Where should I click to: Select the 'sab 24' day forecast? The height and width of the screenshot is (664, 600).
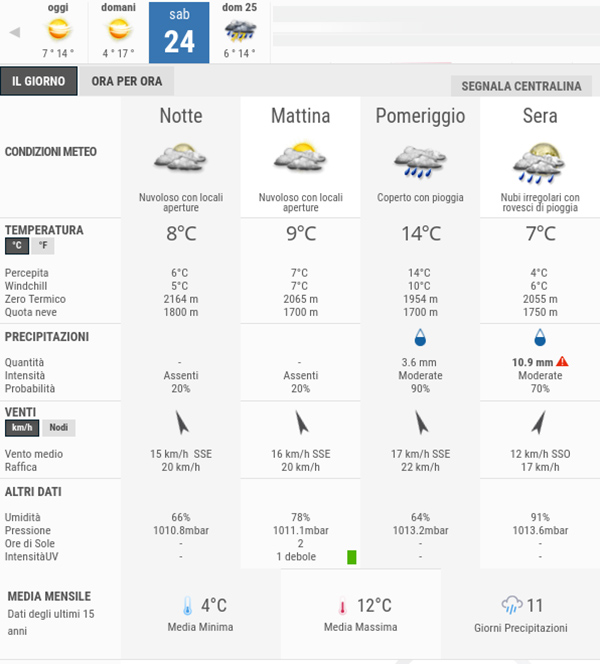pos(179,32)
